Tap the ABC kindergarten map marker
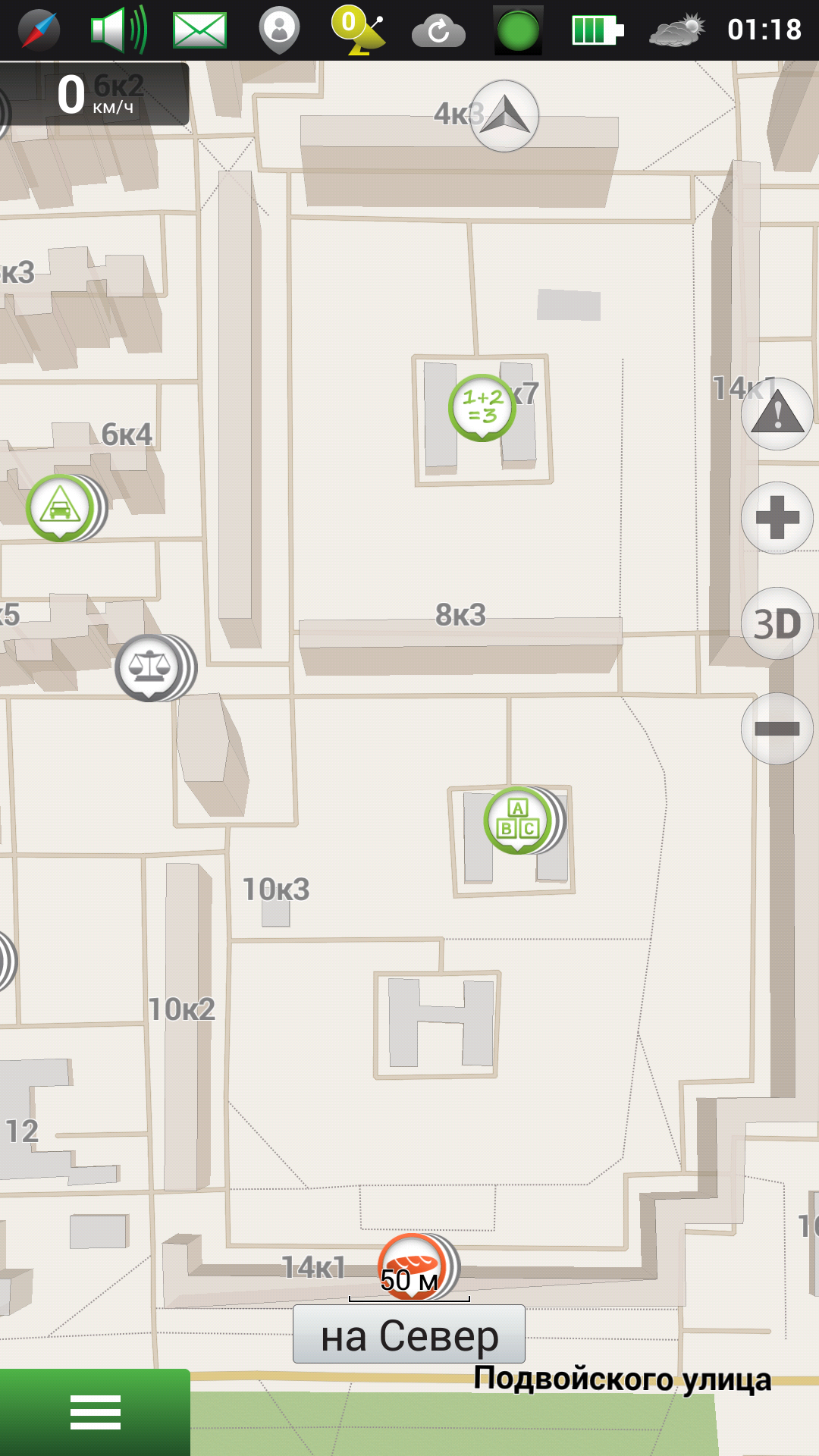819x1456 pixels. [x=518, y=820]
